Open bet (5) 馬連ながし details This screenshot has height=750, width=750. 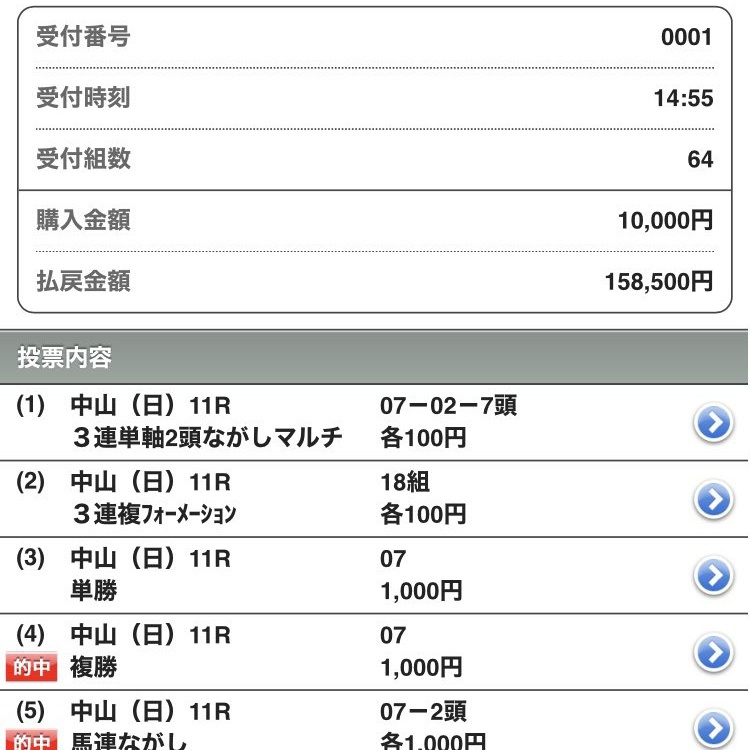(713, 728)
